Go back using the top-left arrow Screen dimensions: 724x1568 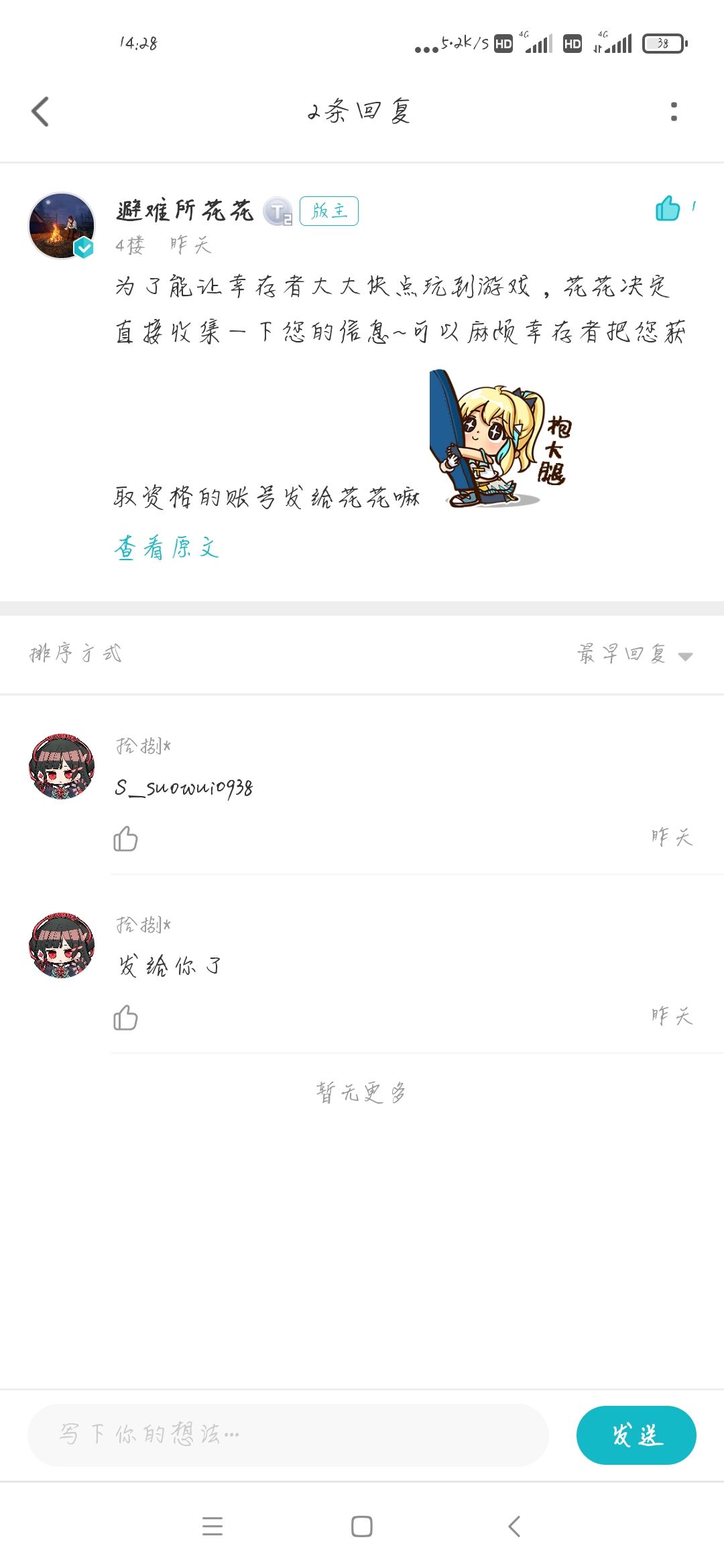click(x=40, y=111)
